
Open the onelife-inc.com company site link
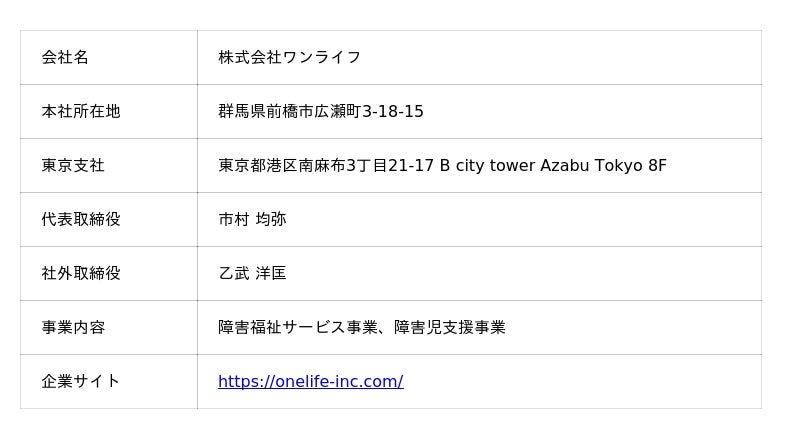310,381
